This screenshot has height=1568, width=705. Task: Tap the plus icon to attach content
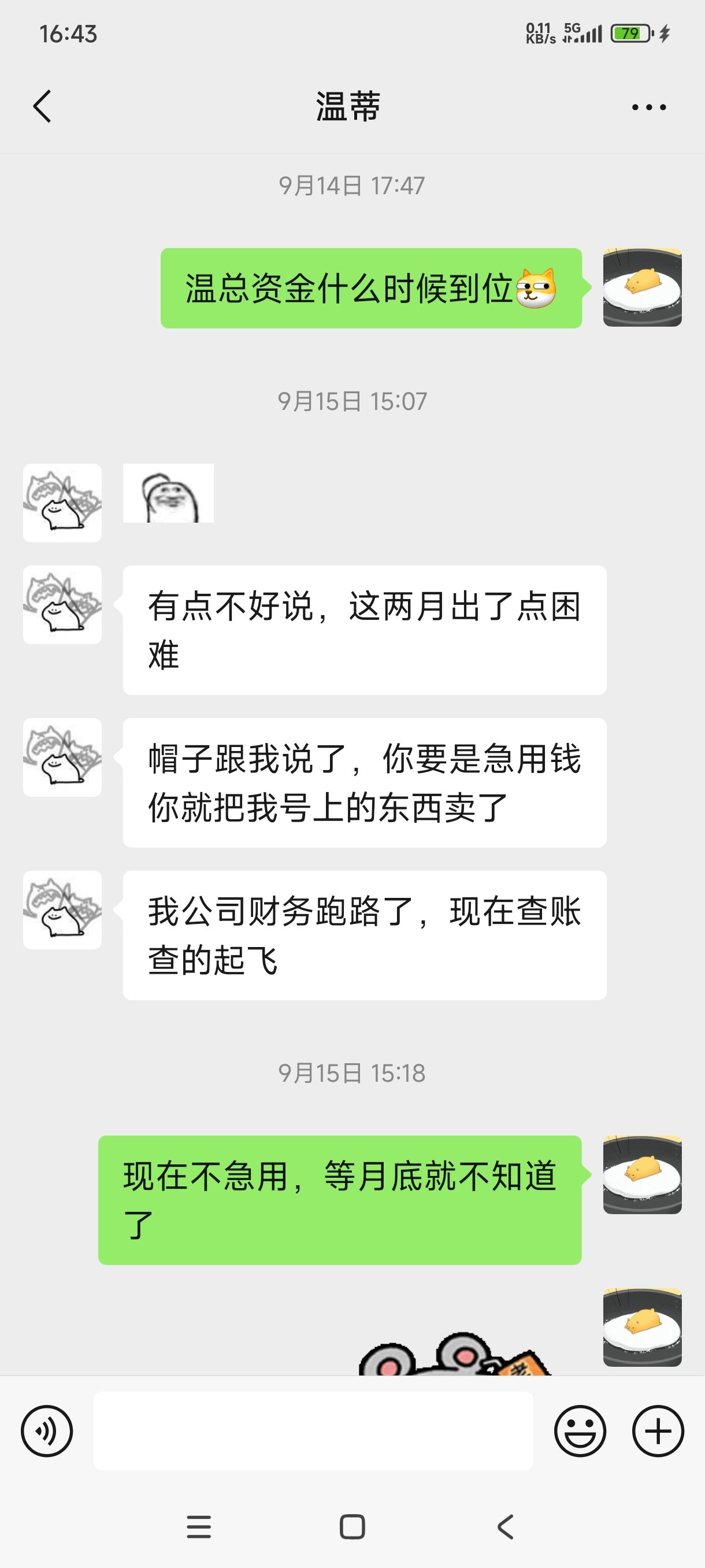659,1431
